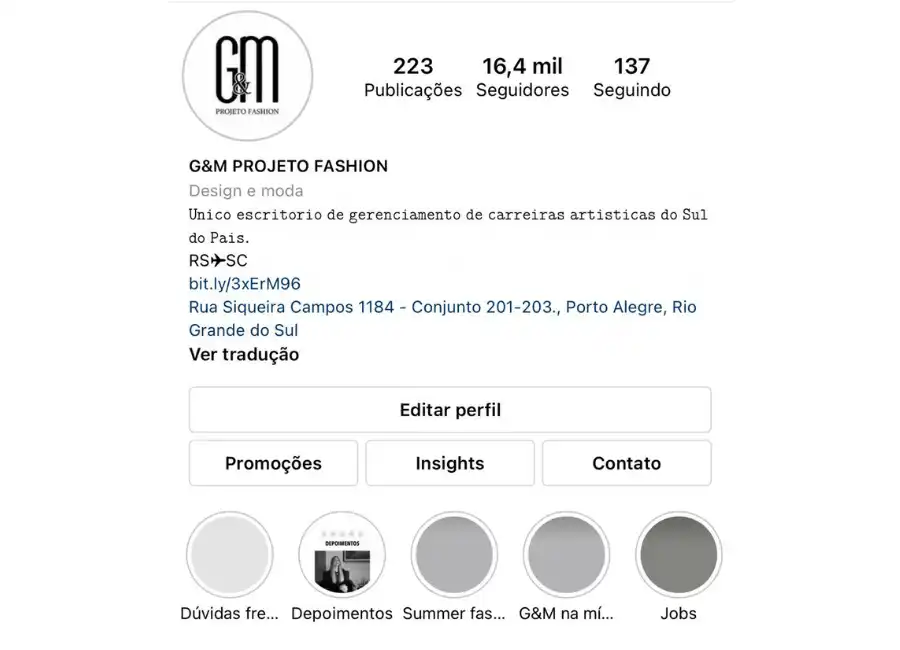
Task: Tap the Editar perfil button
Action: 450,410
